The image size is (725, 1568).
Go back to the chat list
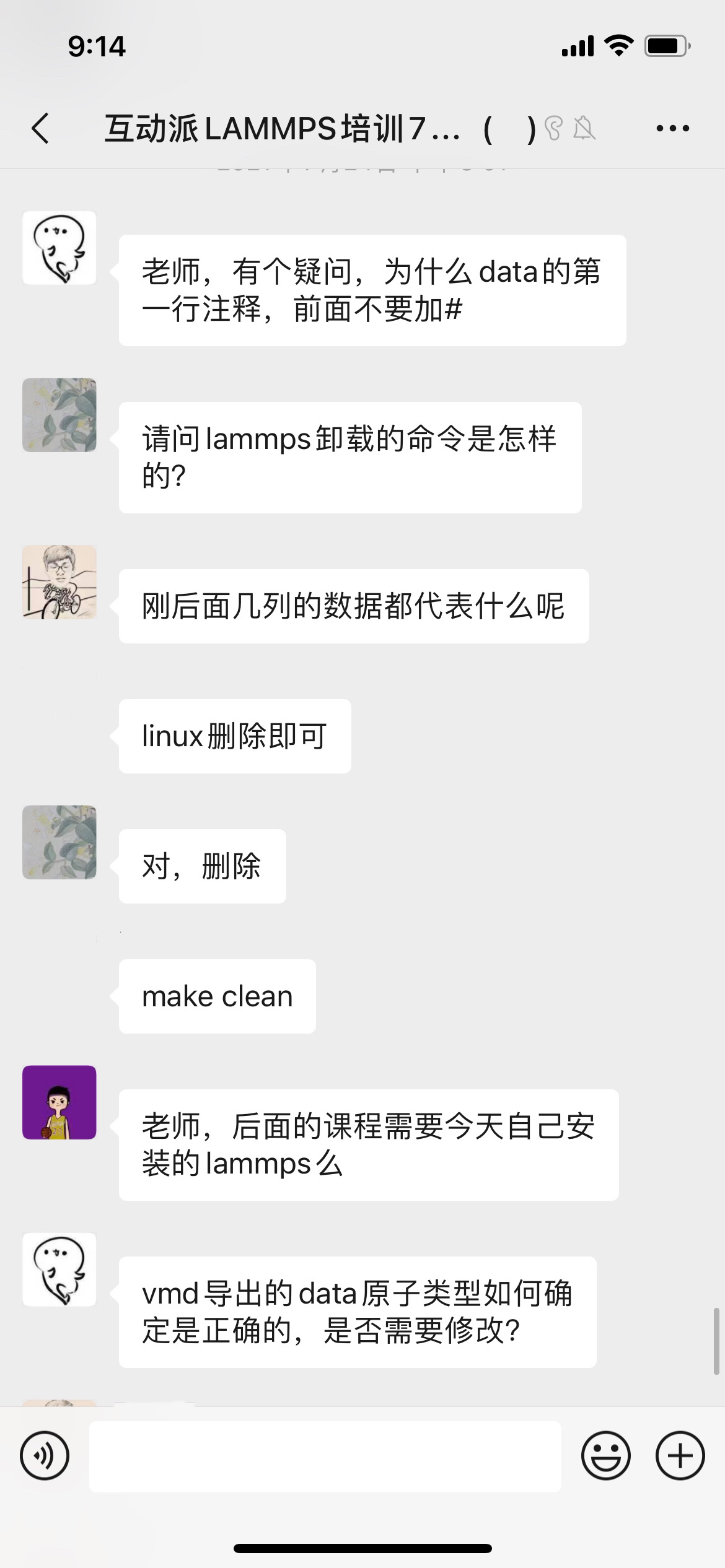pos(41,129)
